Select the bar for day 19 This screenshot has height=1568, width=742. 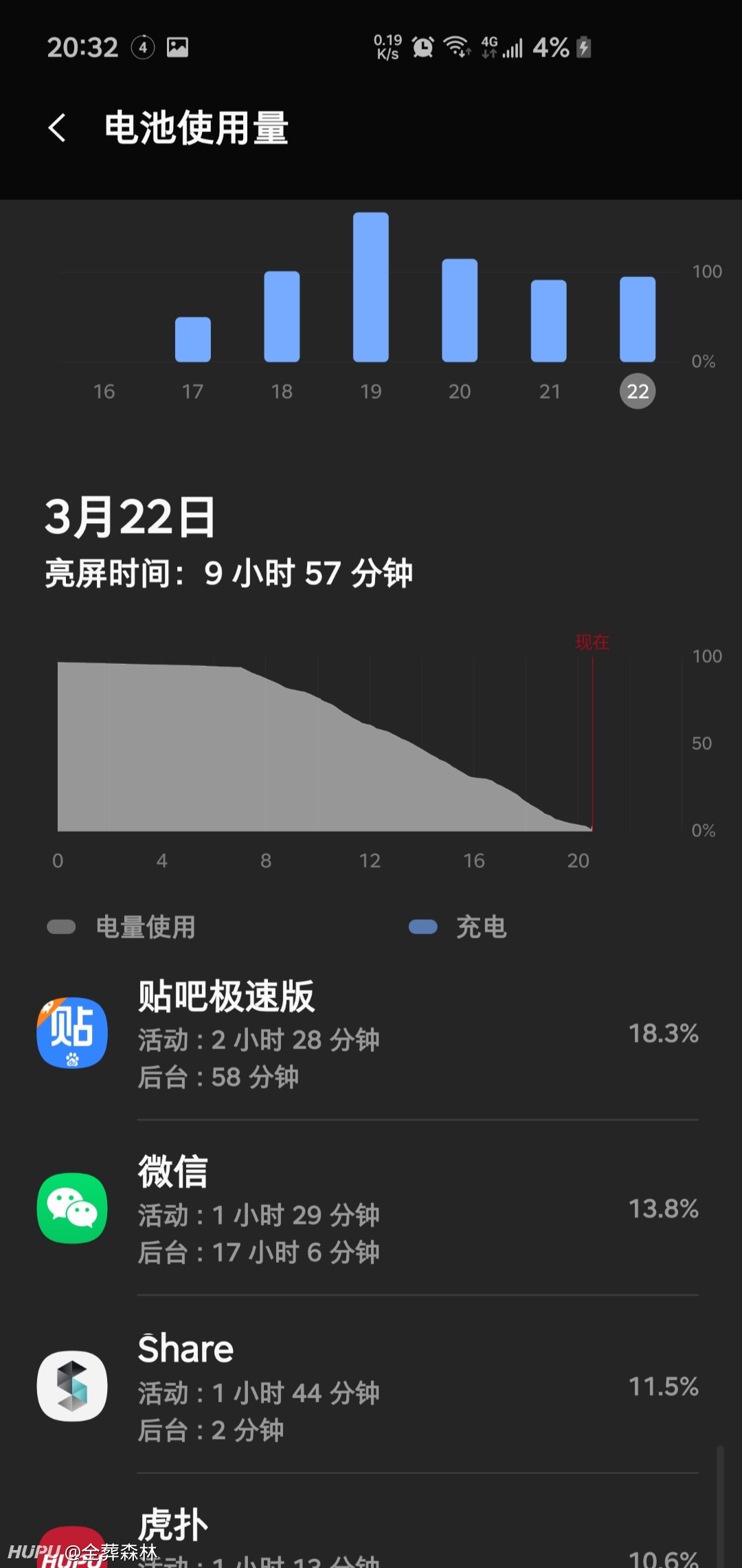coord(371,287)
